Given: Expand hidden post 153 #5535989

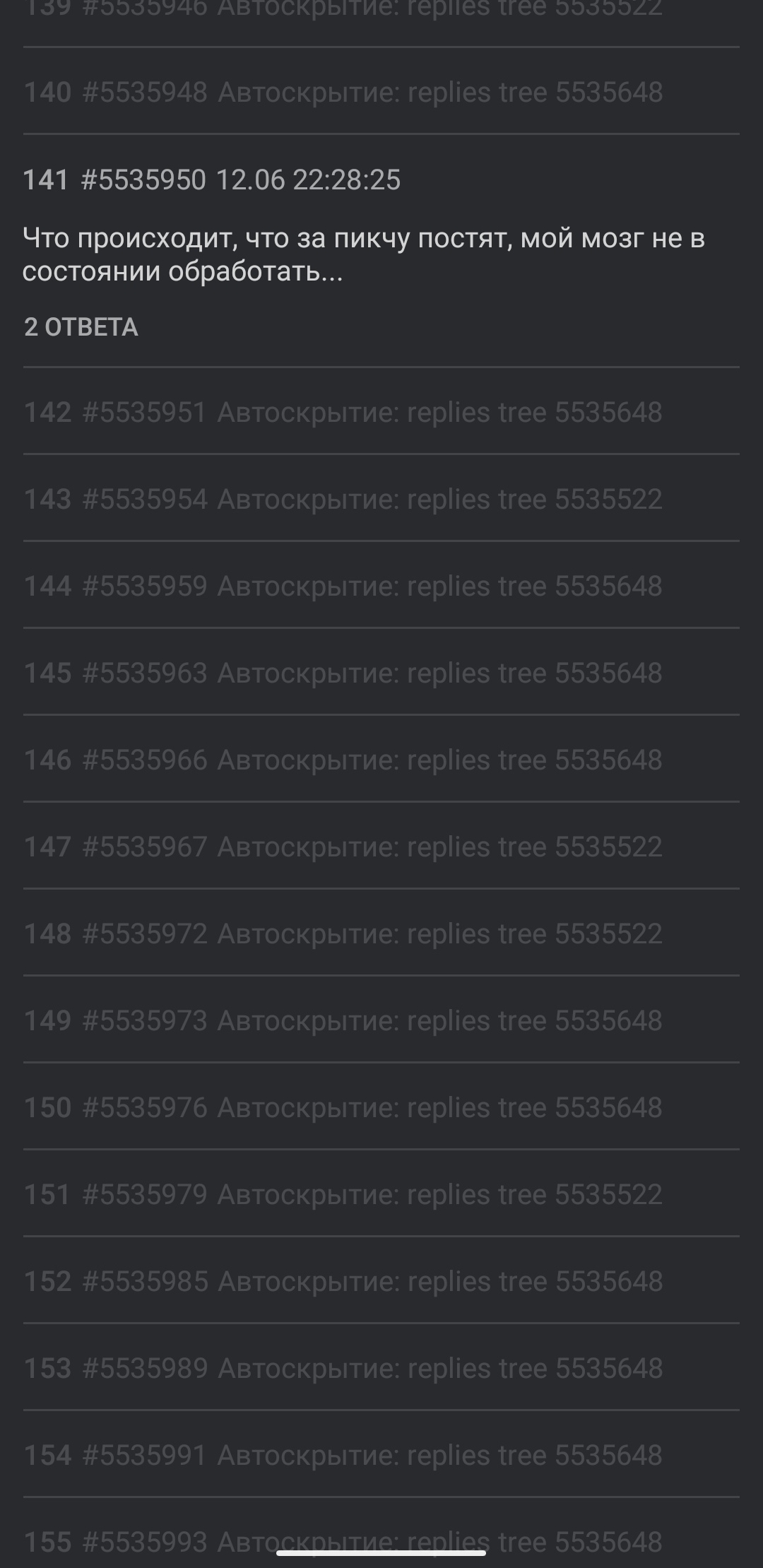Looking at the screenshot, I should [381, 1368].
